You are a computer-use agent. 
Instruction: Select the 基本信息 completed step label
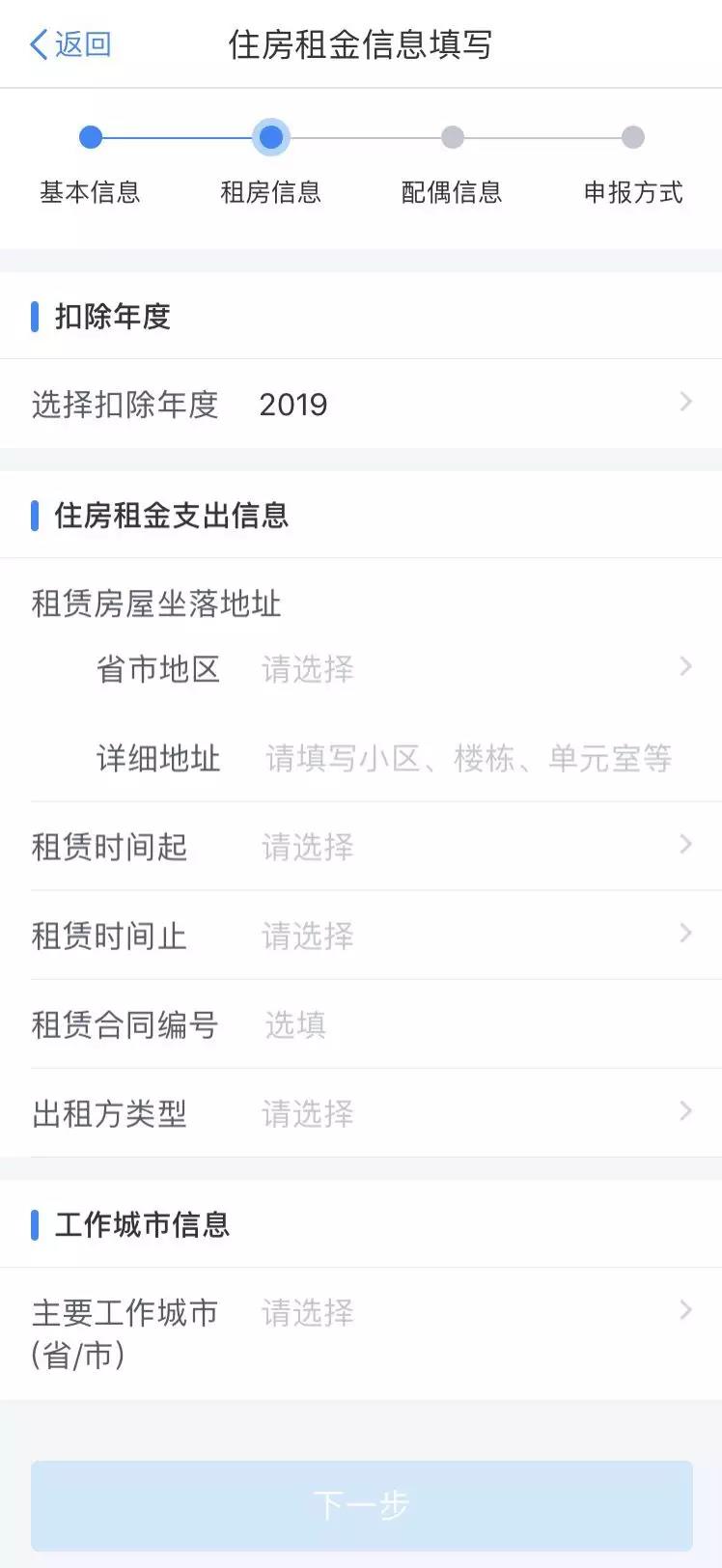click(x=91, y=191)
